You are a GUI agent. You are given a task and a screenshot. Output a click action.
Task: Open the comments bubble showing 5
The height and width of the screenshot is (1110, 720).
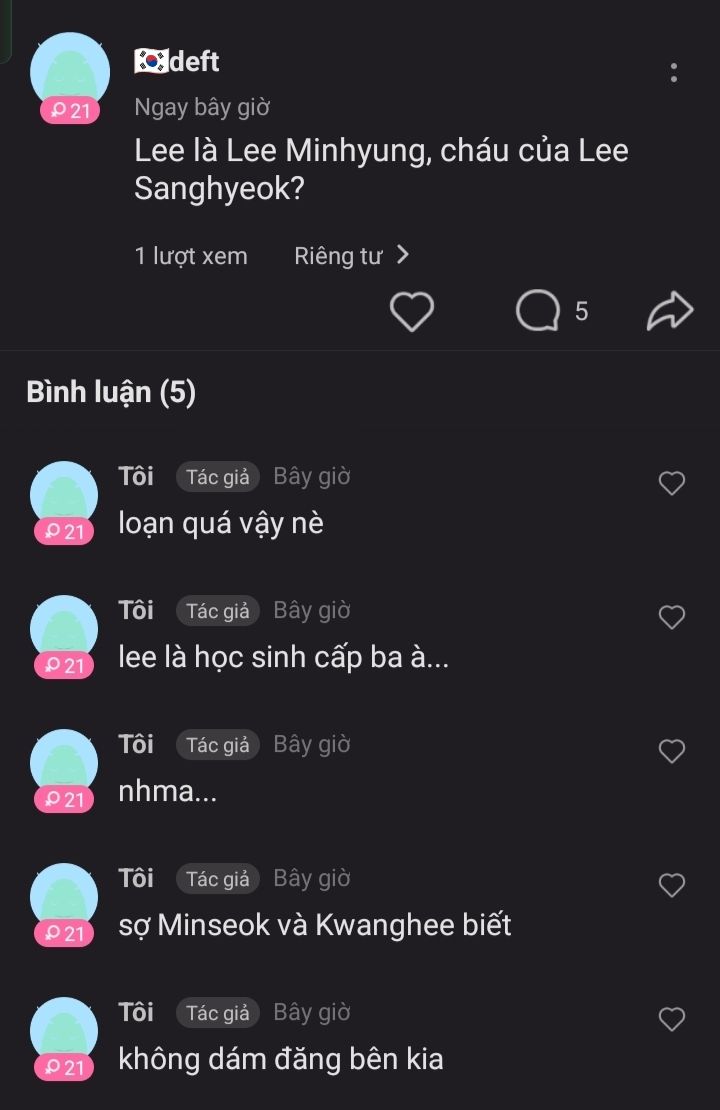point(539,311)
